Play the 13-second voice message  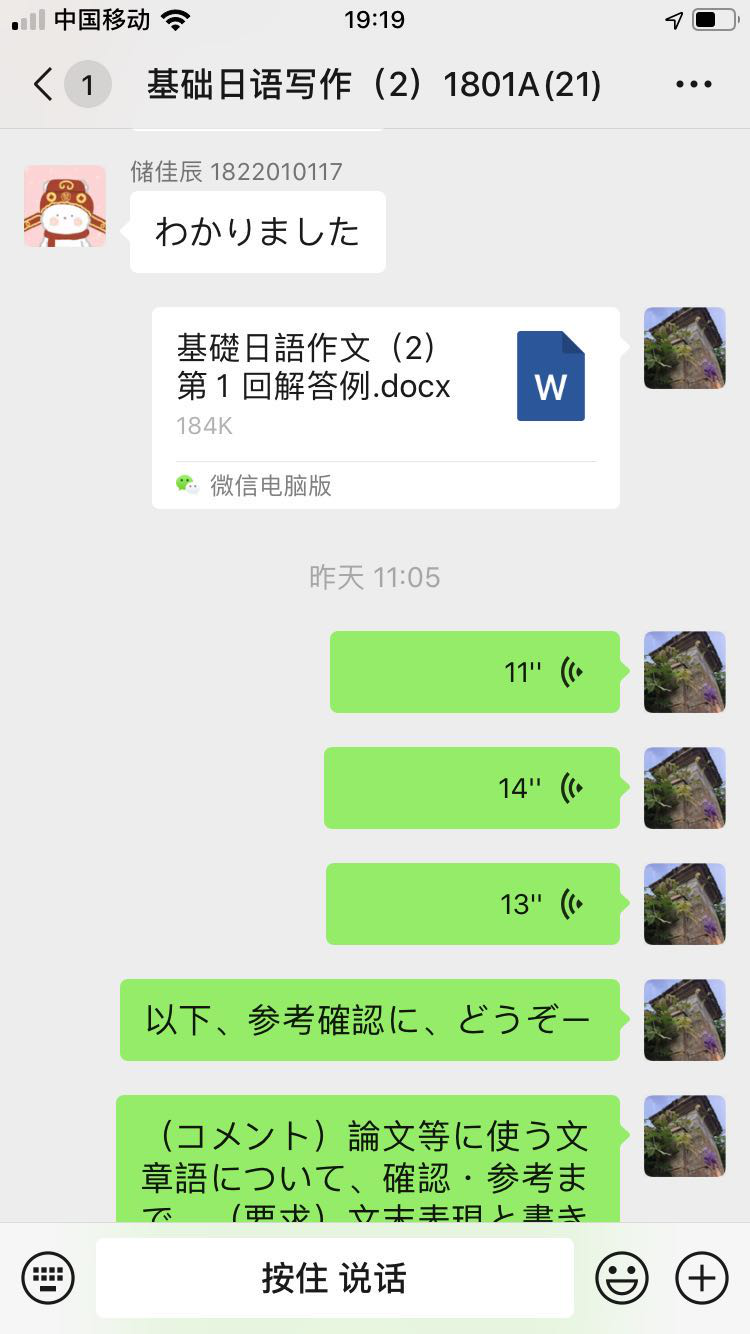[x=472, y=904]
